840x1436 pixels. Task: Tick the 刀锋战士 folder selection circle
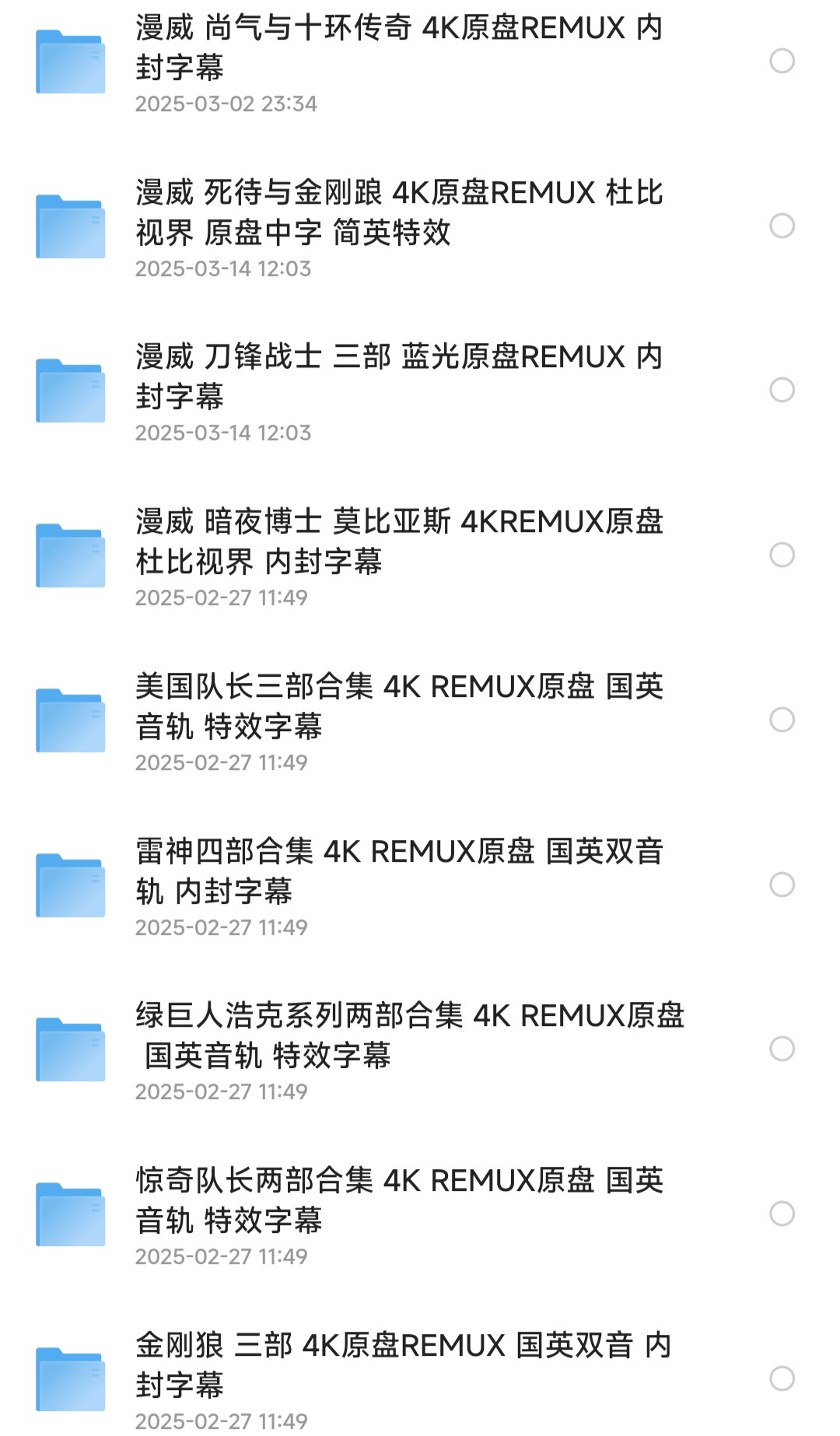coord(782,390)
